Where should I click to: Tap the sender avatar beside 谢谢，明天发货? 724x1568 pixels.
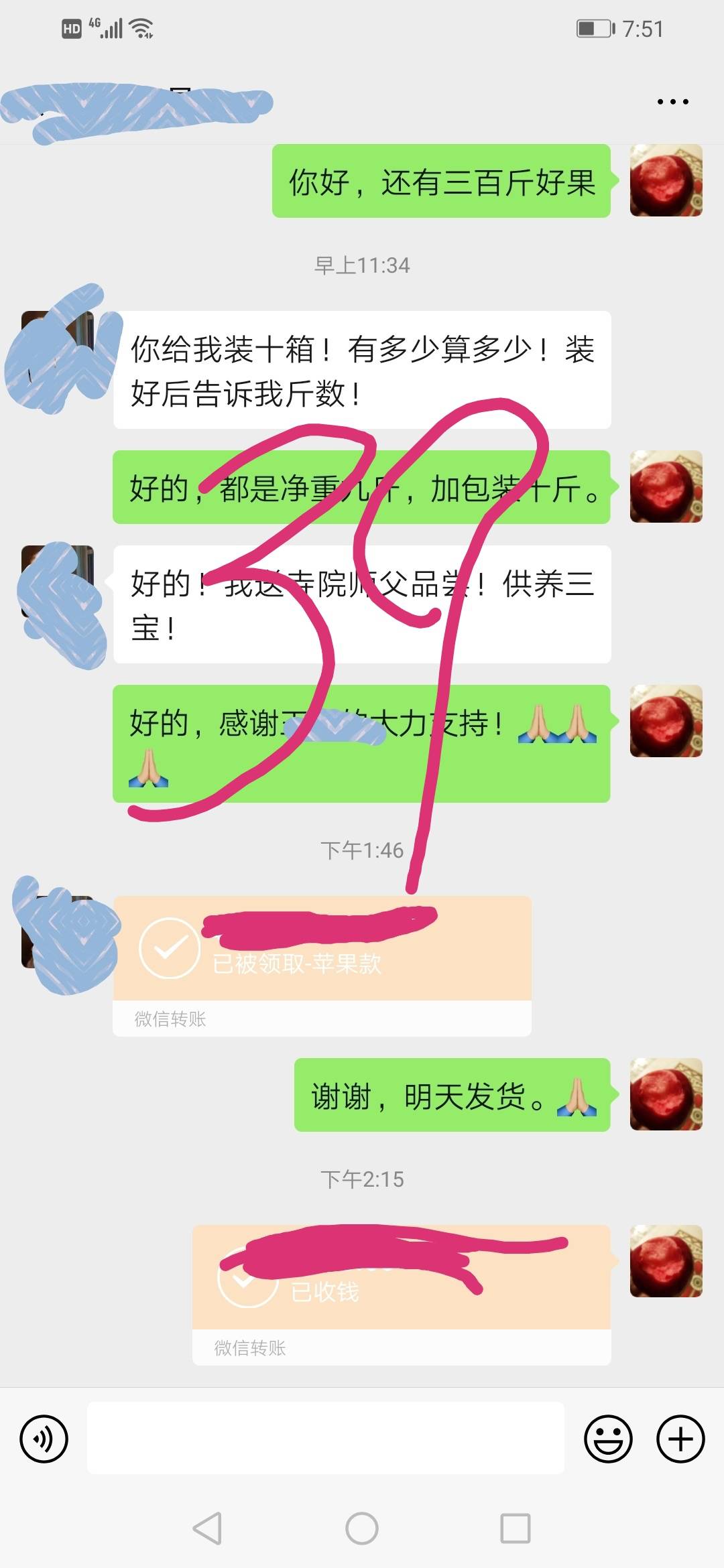[x=666, y=1094]
